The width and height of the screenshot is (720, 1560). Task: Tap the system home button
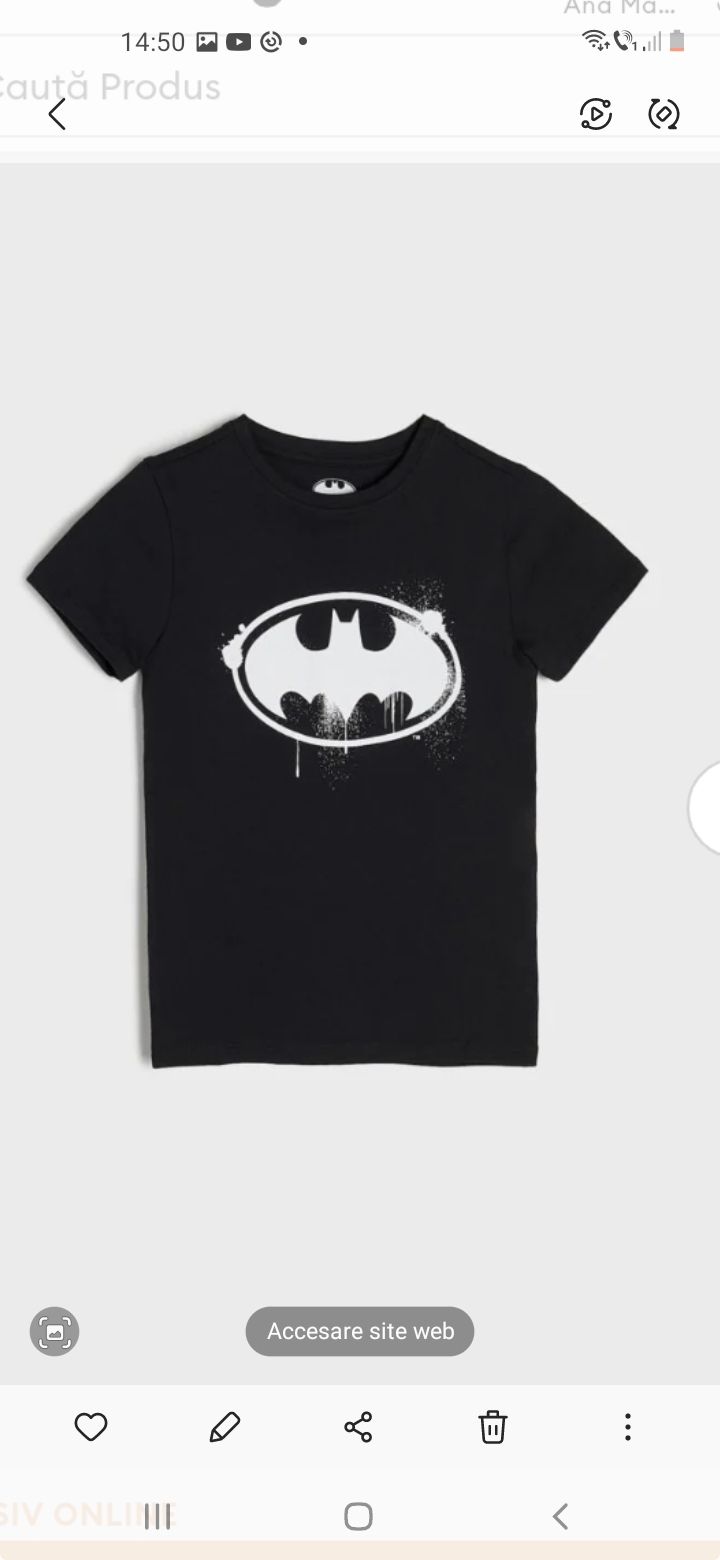click(x=358, y=1516)
